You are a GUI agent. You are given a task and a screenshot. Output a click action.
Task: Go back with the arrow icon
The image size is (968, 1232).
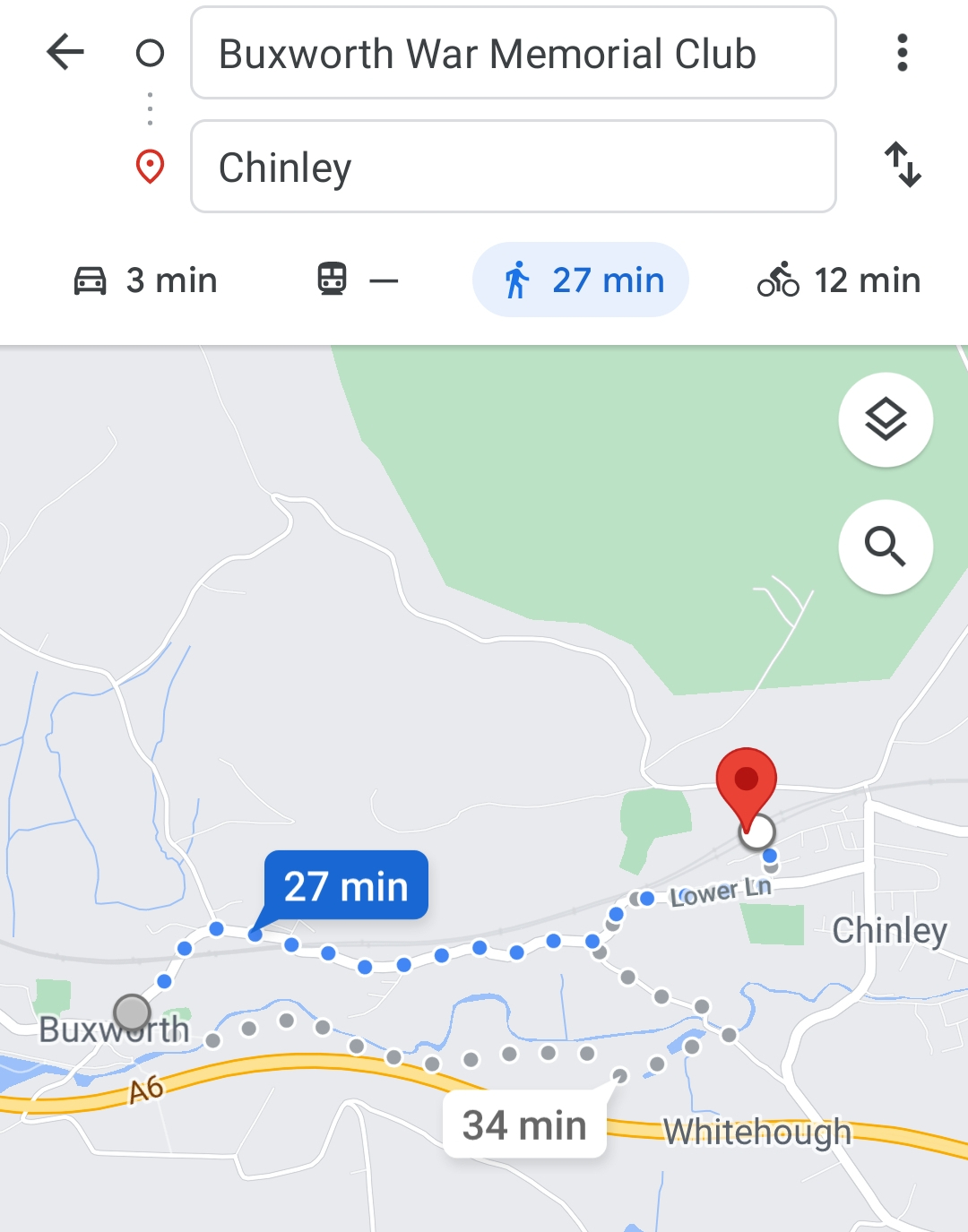tap(65, 53)
